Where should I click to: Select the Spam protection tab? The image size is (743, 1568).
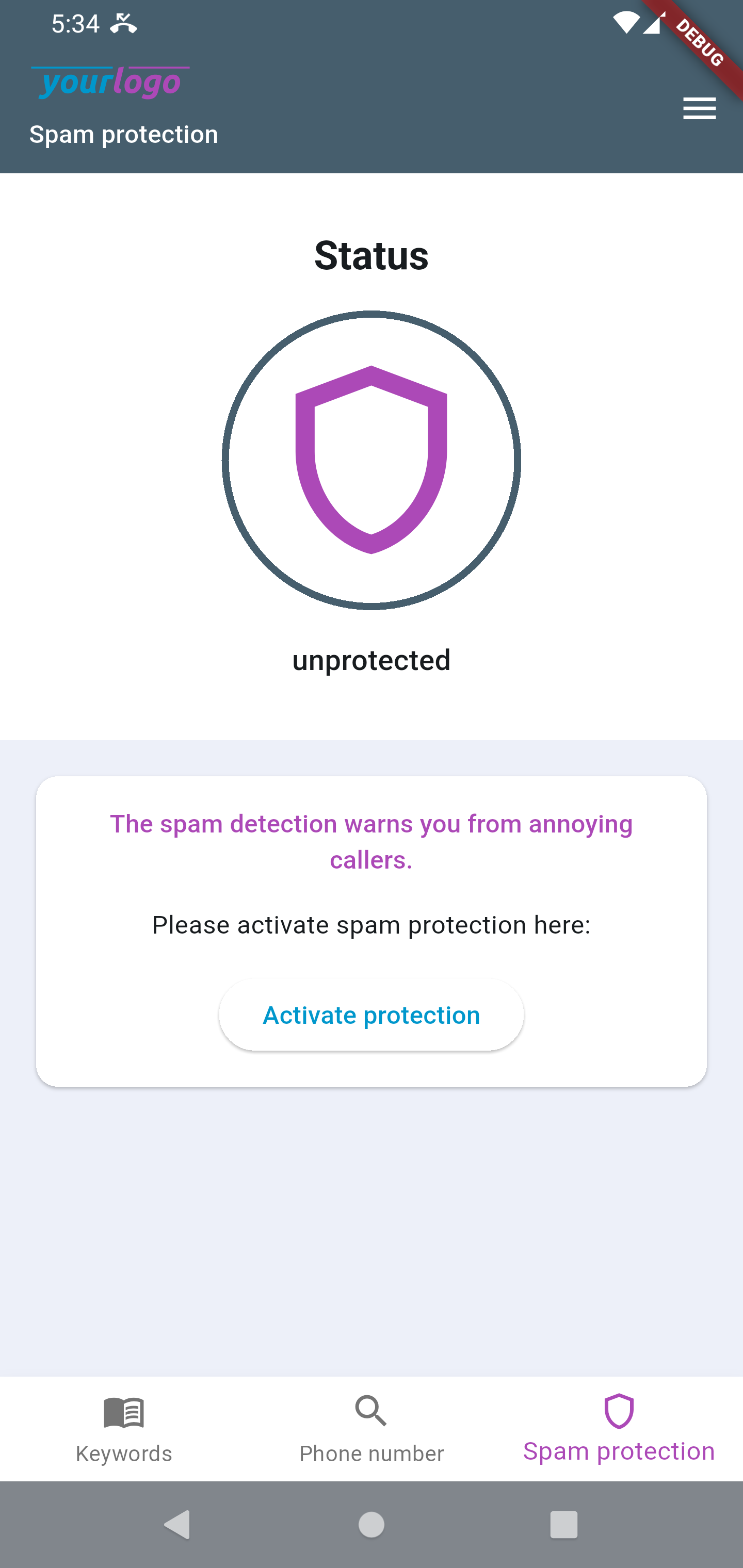pyautogui.click(x=619, y=1429)
